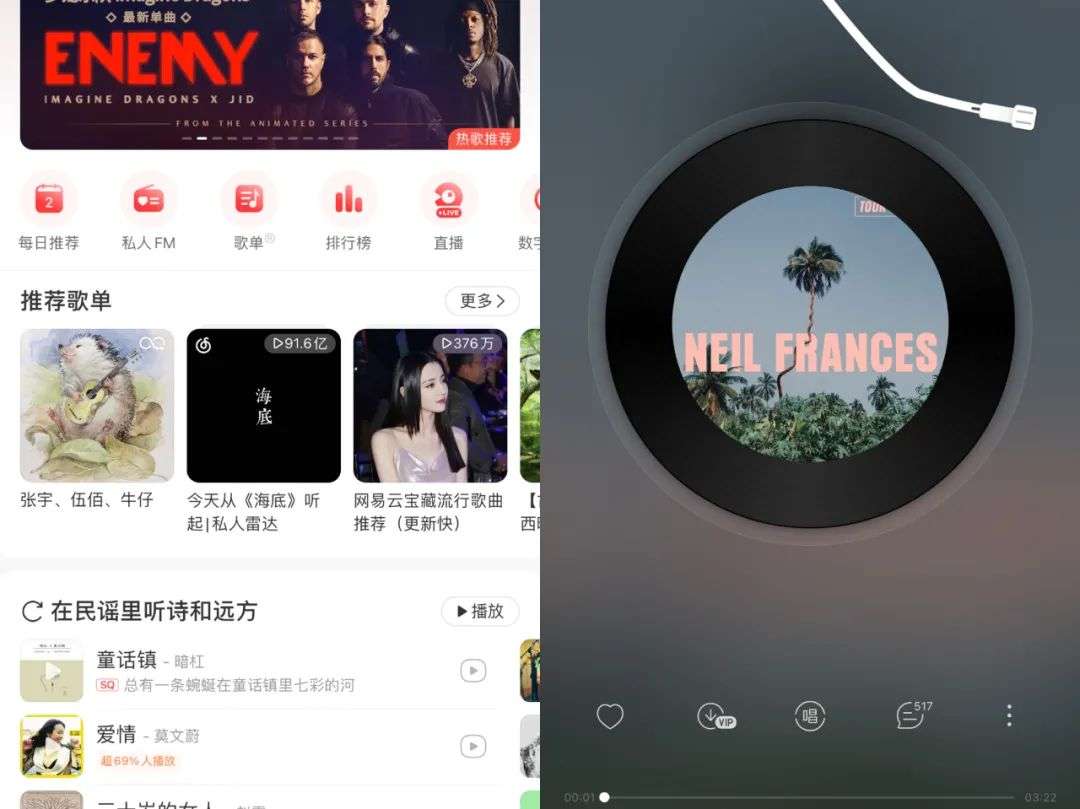The height and width of the screenshot is (809, 1080).
Task: Play the song 爱情 by 莫文蔚
Action: click(x=473, y=746)
